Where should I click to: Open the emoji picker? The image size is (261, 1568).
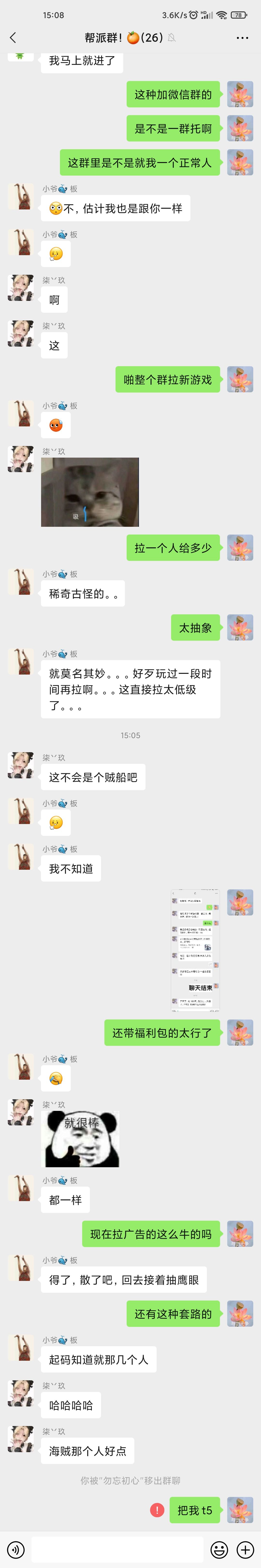click(x=219, y=1549)
